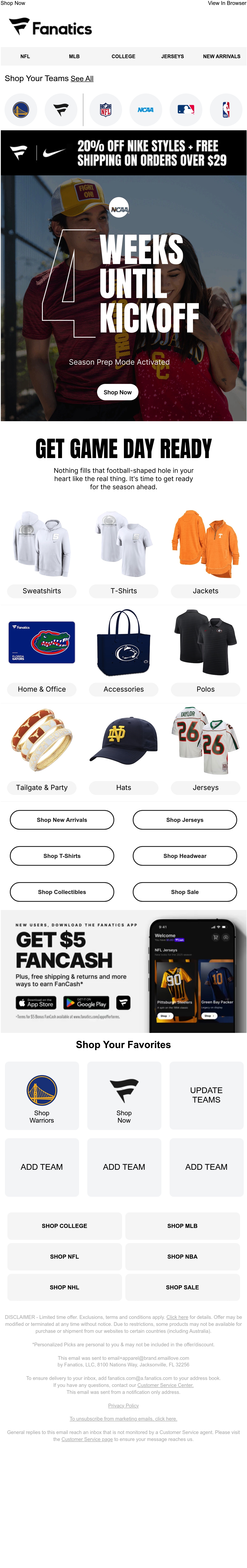Open the View In Browser link
The width and height of the screenshot is (247, 1568).
coord(227,3)
